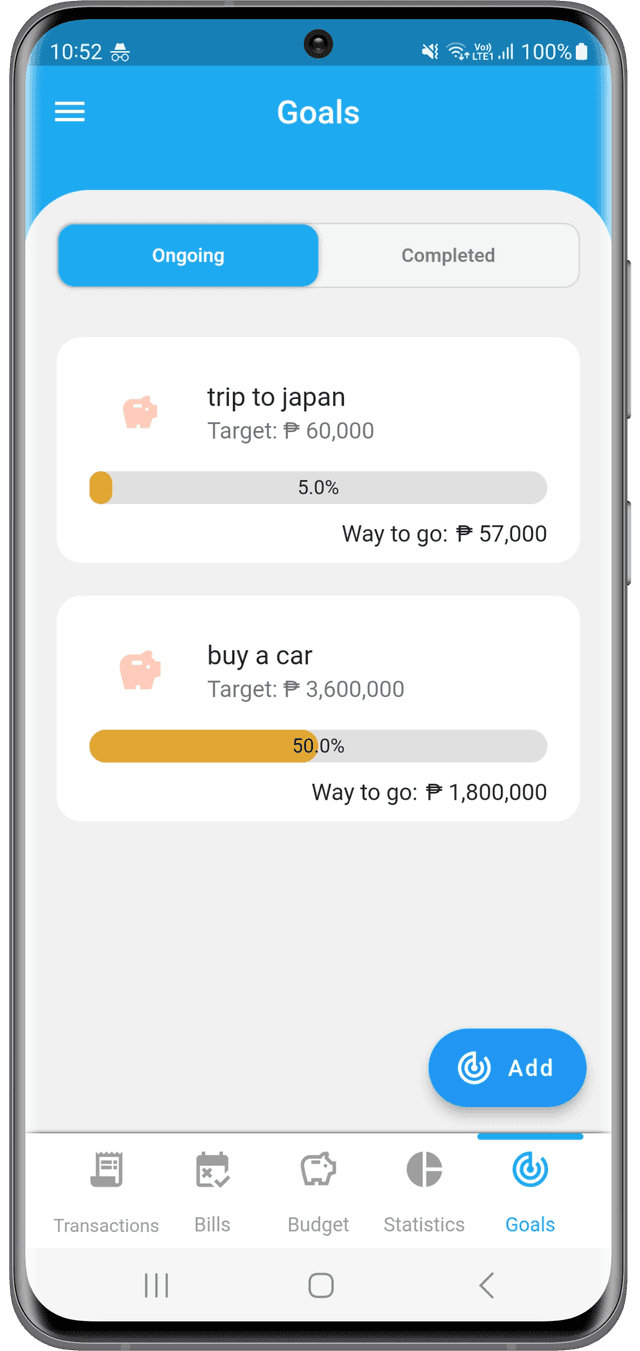Open the hamburger drawer menu
Image resolution: width=640 pixels, height=1351 pixels.
pyautogui.click(x=69, y=112)
